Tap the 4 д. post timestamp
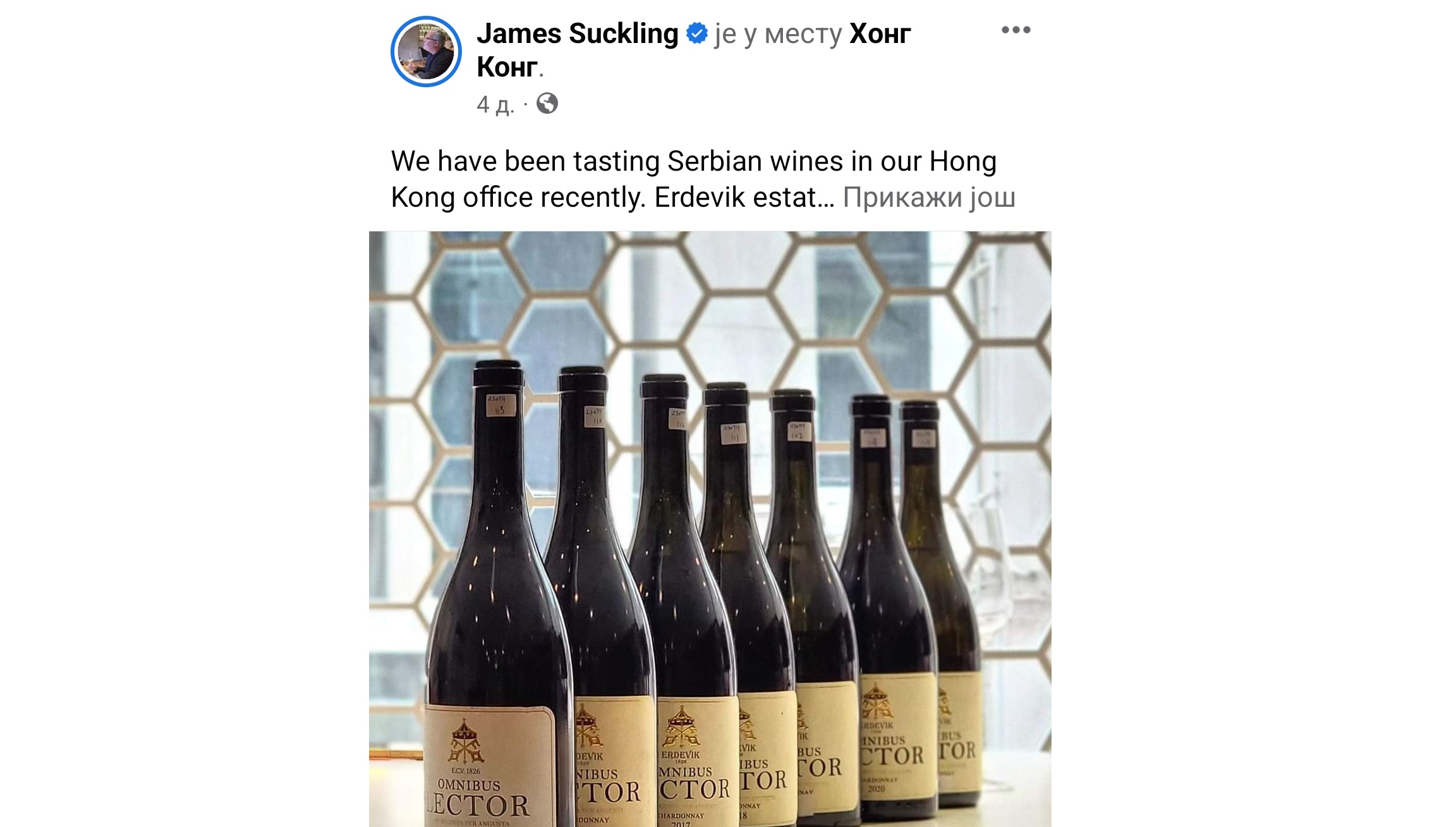Screen dimensions: 1456x827 coord(495,104)
